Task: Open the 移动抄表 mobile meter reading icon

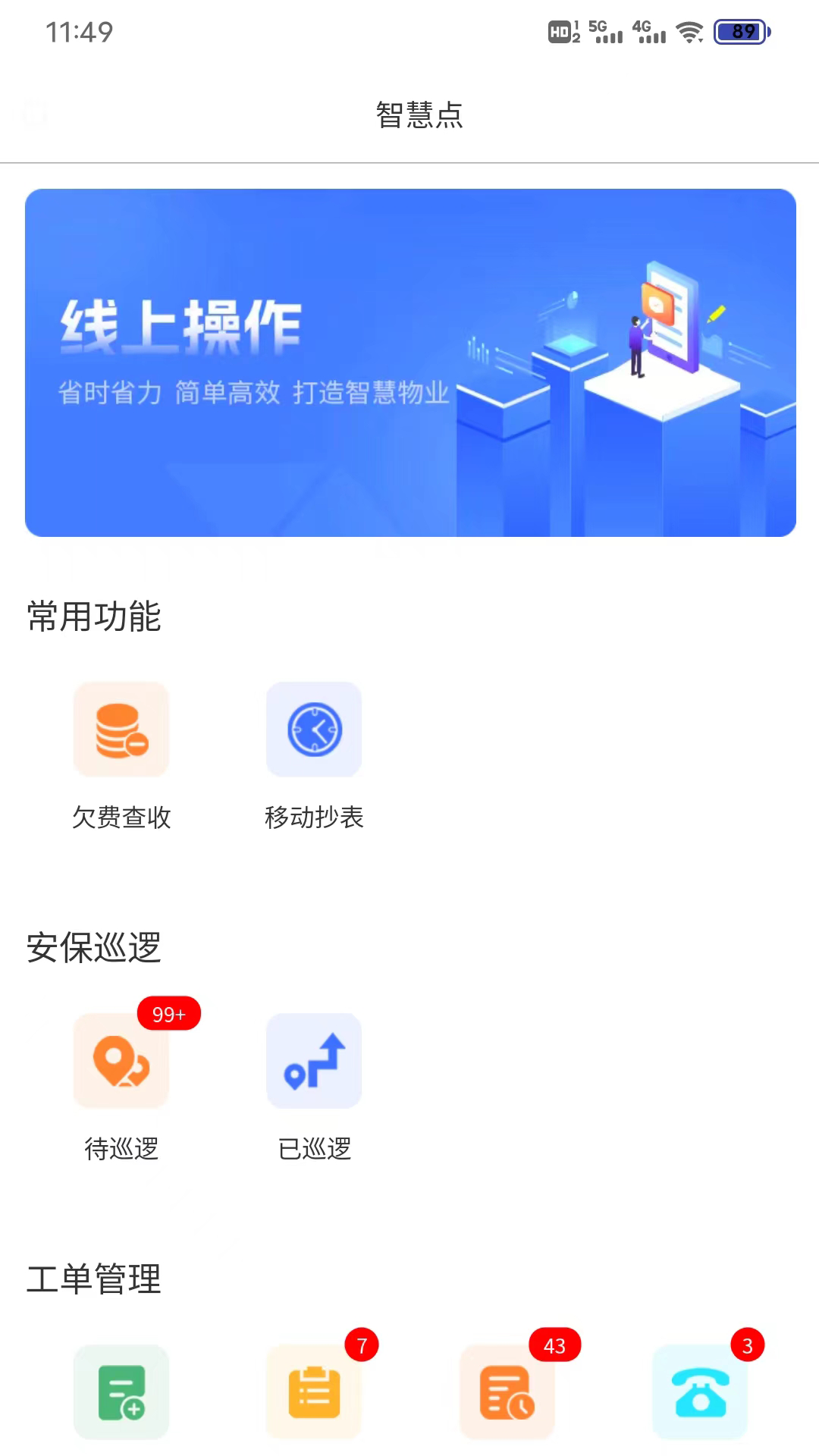Action: point(314,729)
